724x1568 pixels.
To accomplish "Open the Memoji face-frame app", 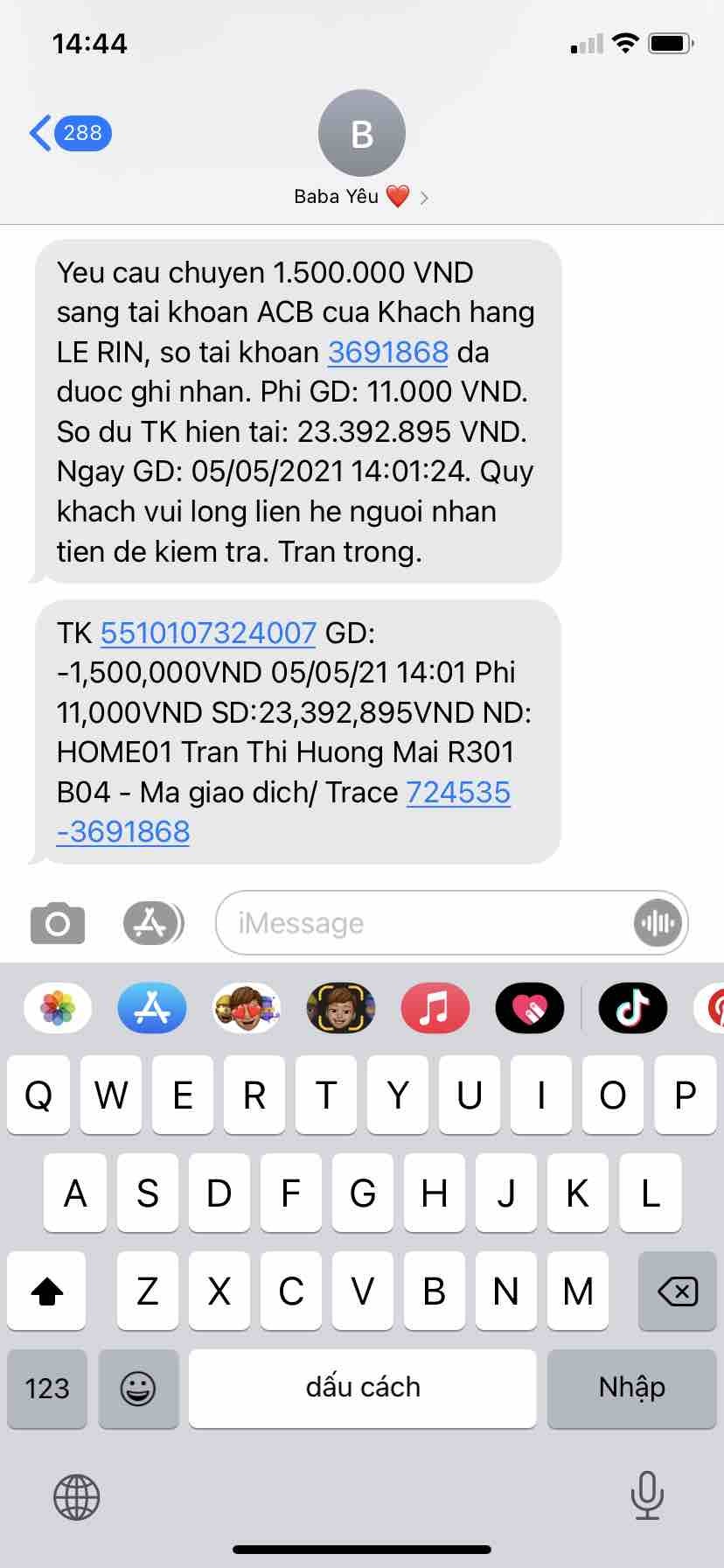I will coord(341,1008).
